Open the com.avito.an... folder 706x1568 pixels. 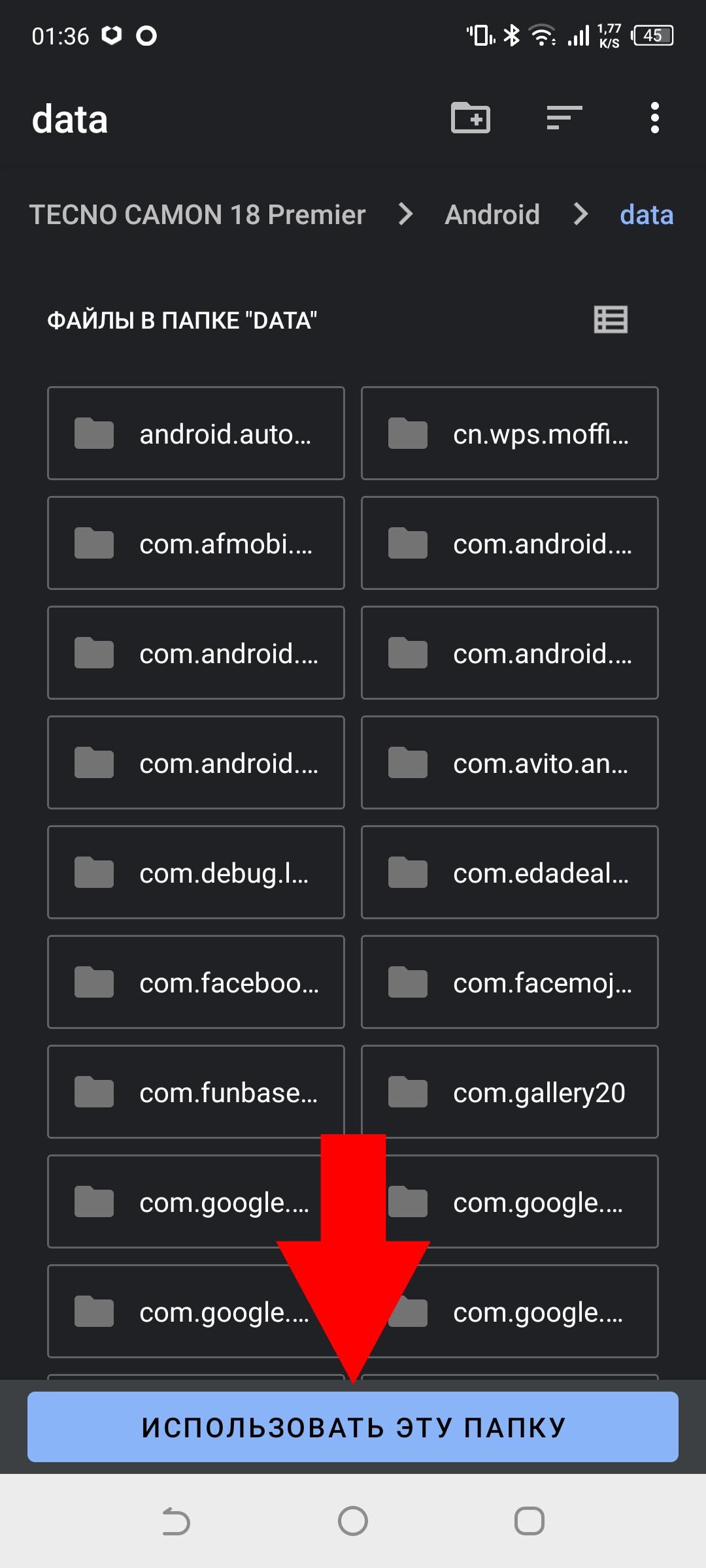click(x=510, y=762)
